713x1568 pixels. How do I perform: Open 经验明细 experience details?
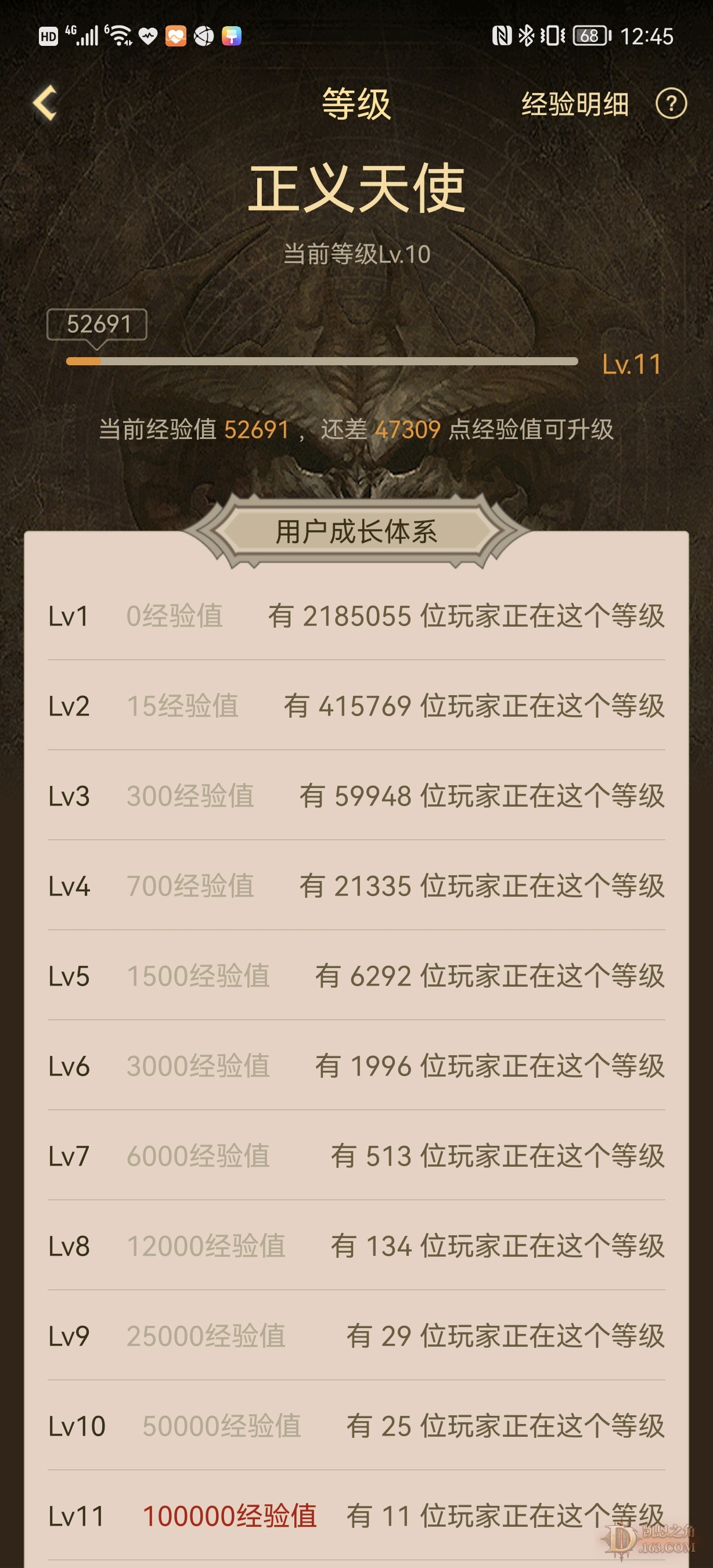point(575,104)
